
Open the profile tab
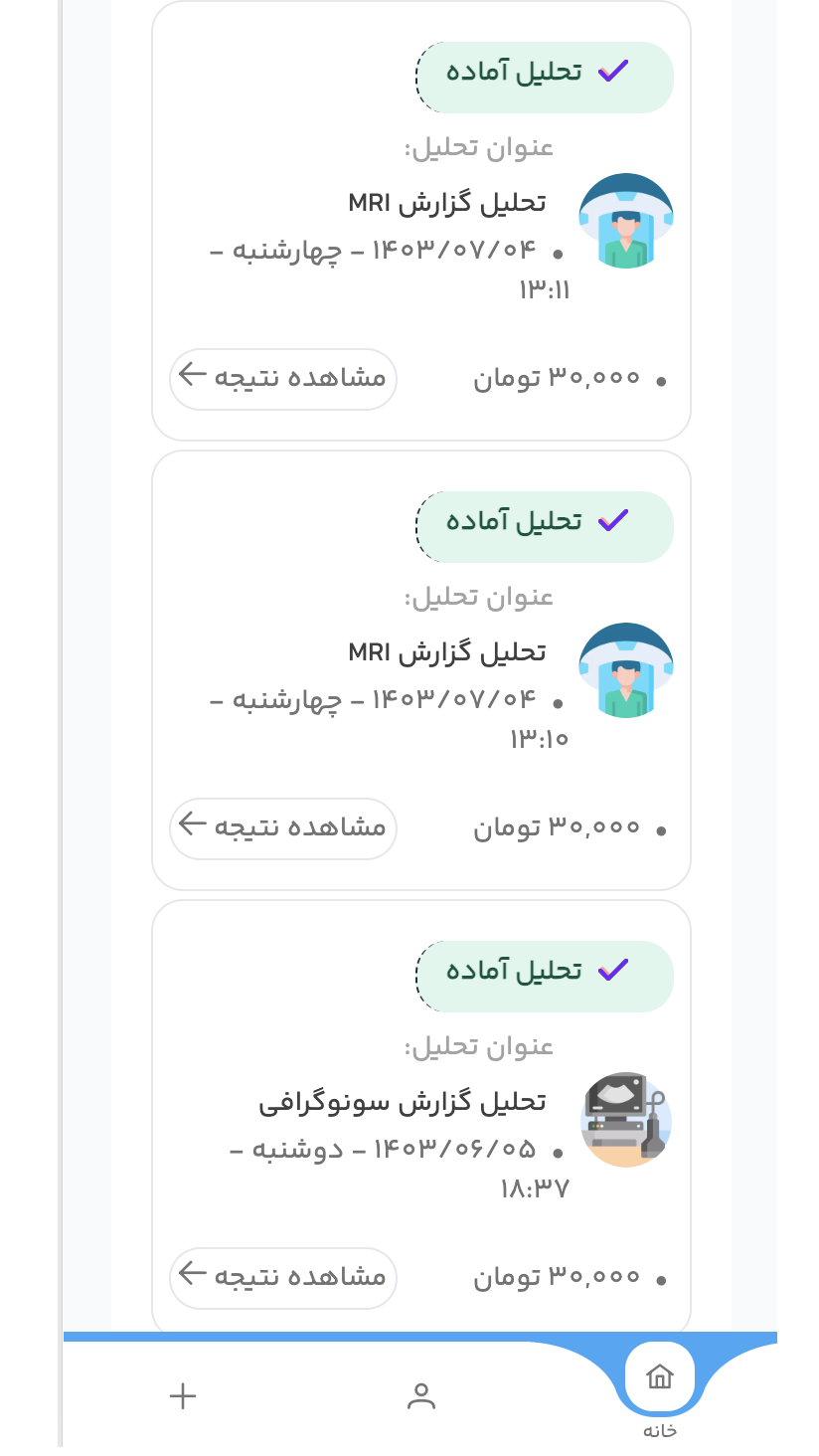tap(421, 1396)
